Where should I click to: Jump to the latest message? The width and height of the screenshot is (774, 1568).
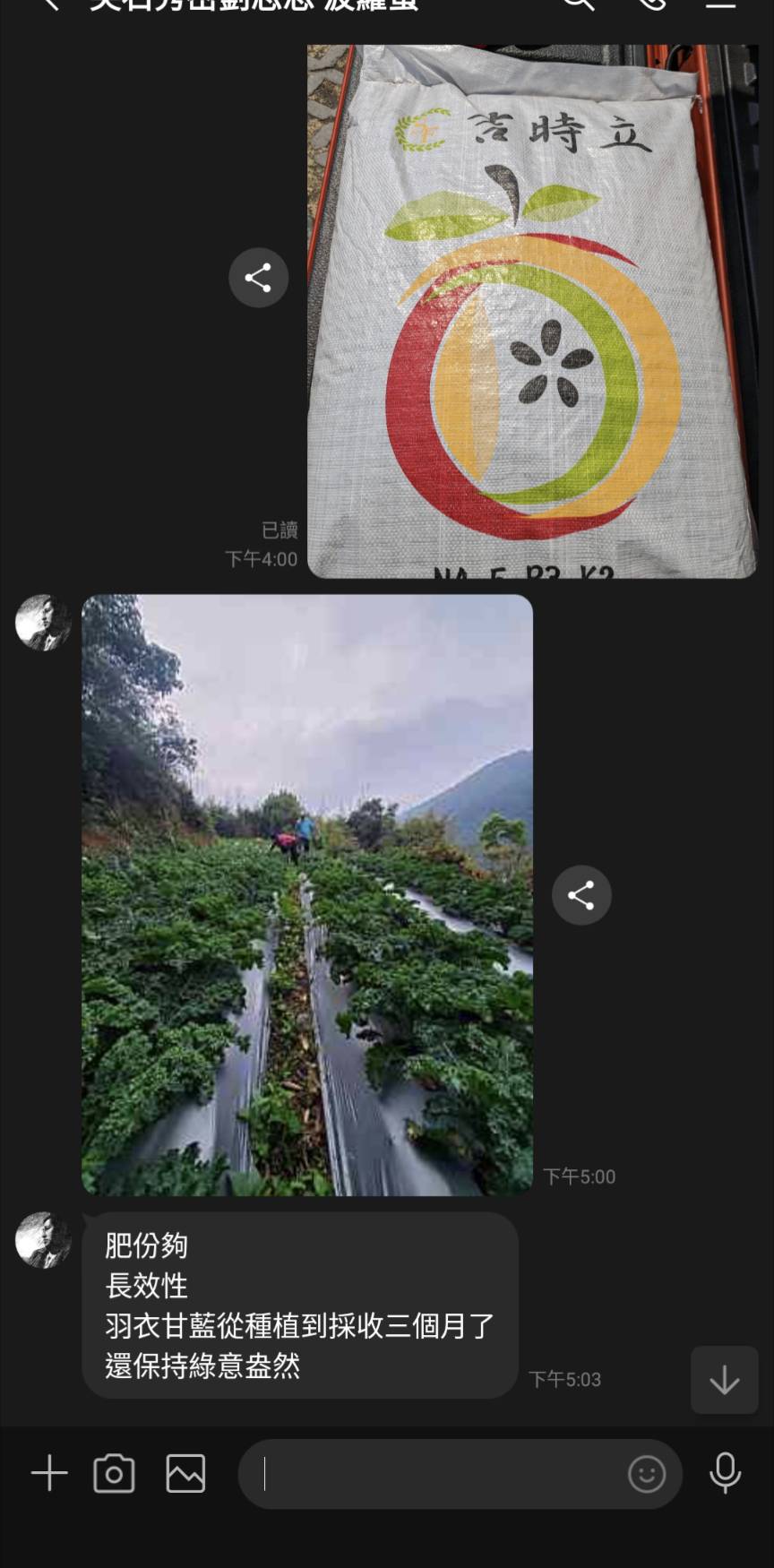724,1380
